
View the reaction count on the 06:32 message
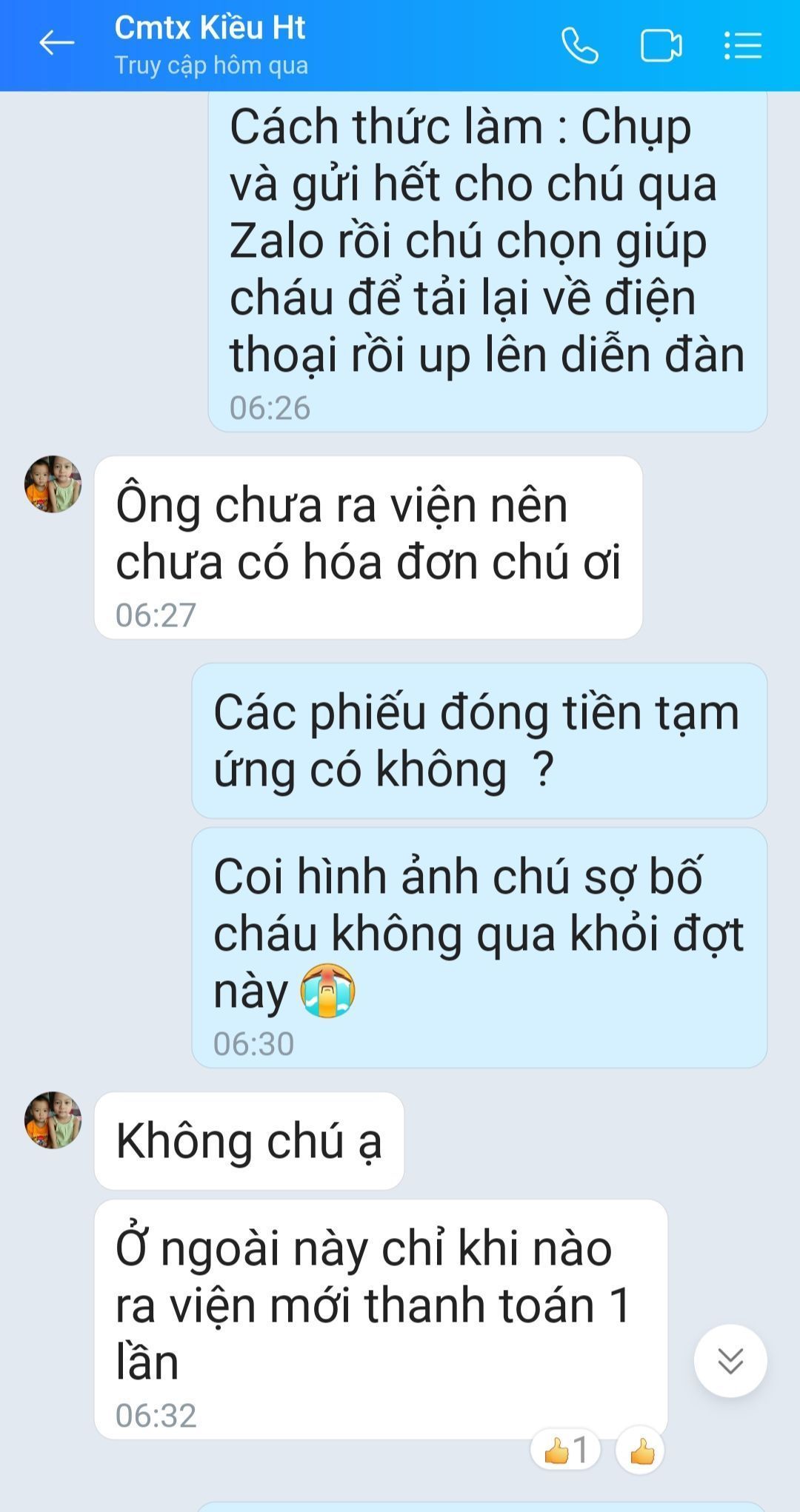click(566, 1450)
